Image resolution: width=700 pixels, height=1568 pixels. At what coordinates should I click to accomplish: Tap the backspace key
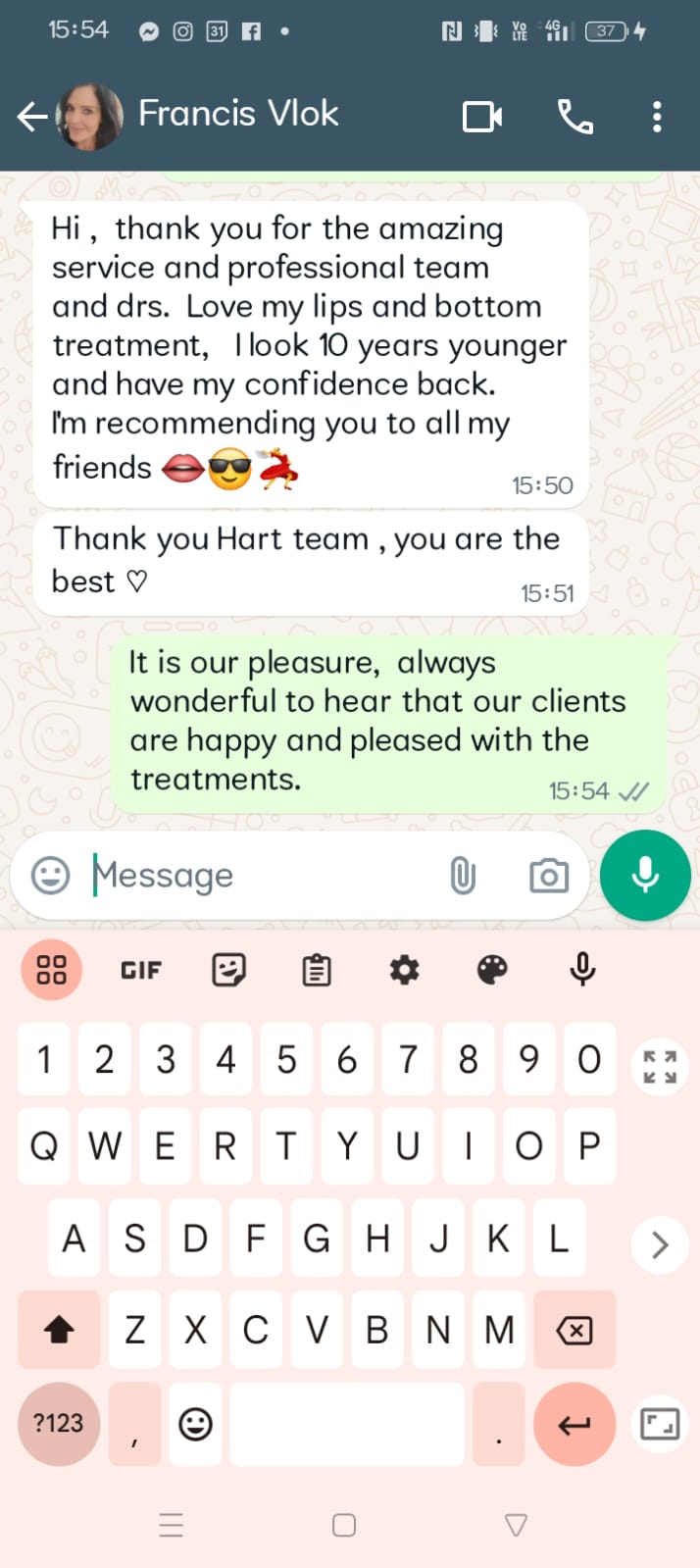[574, 1330]
